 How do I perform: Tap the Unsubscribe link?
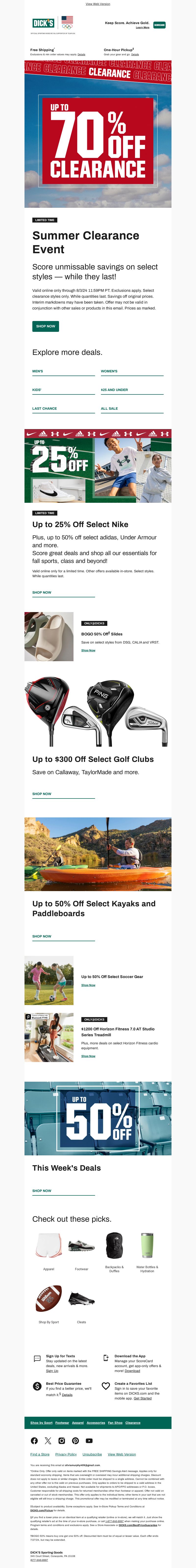click(92, 1454)
